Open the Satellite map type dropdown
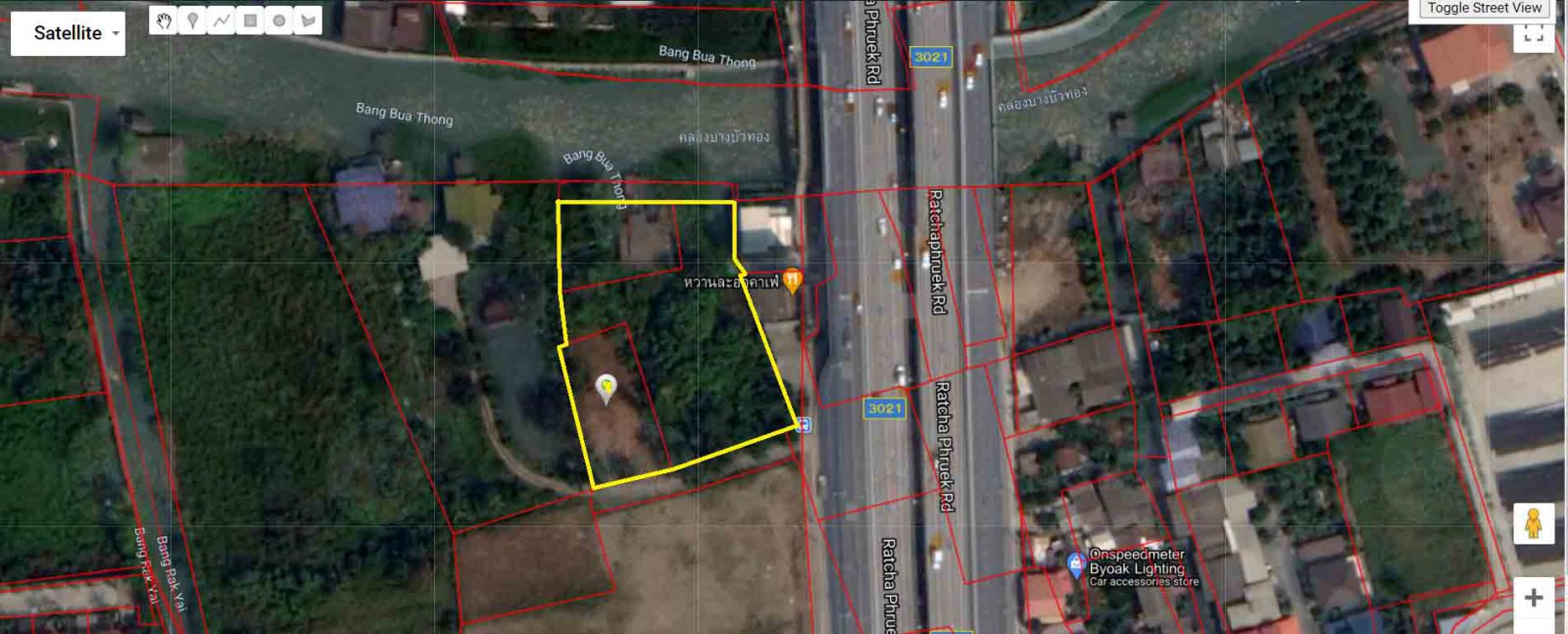The image size is (1568, 634). click(x=68, y=33)
